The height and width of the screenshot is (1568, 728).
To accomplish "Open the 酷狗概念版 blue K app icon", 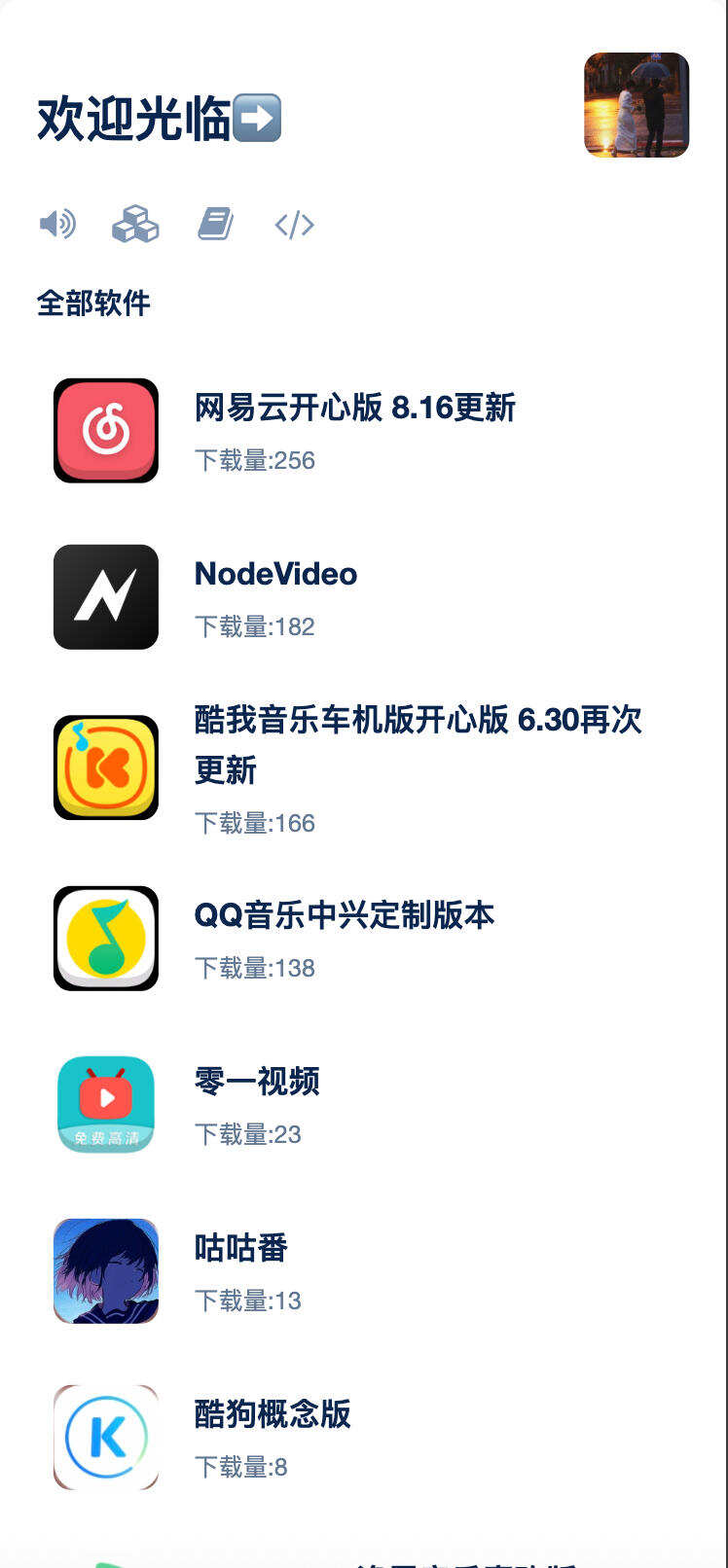I will (105, 1437).
